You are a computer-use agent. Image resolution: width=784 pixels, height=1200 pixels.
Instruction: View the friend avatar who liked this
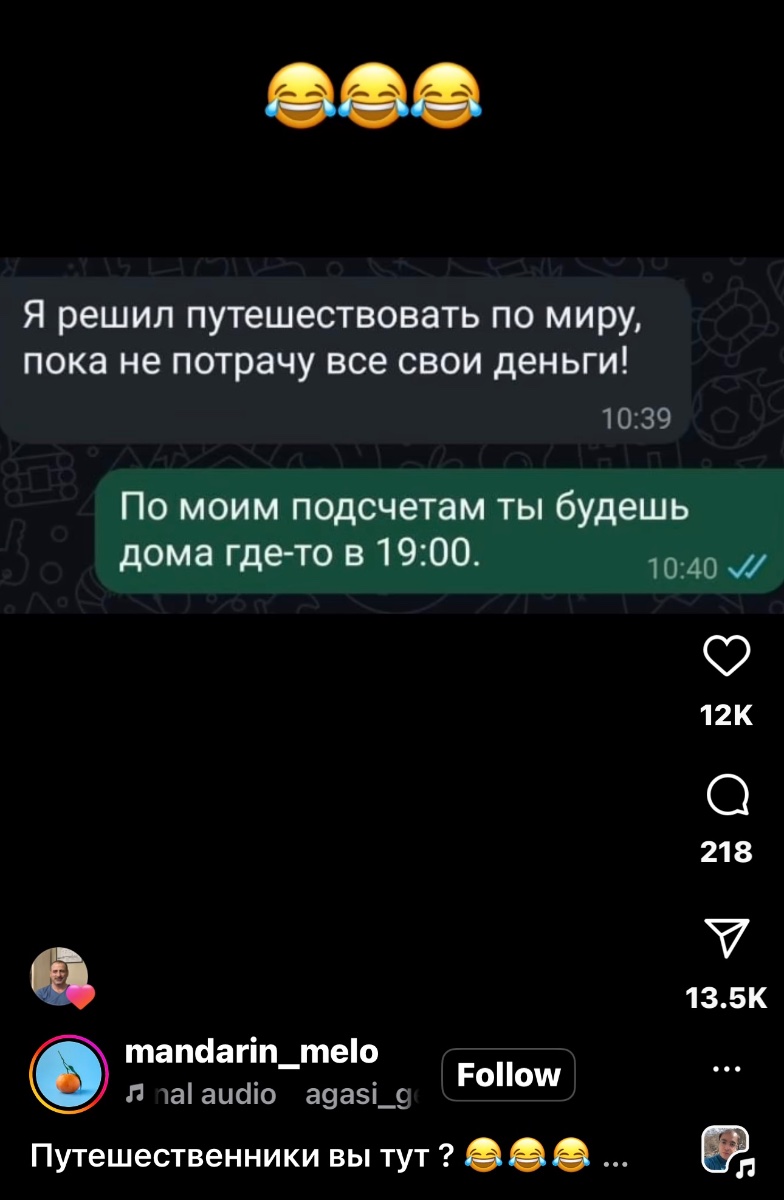(60, 976)
